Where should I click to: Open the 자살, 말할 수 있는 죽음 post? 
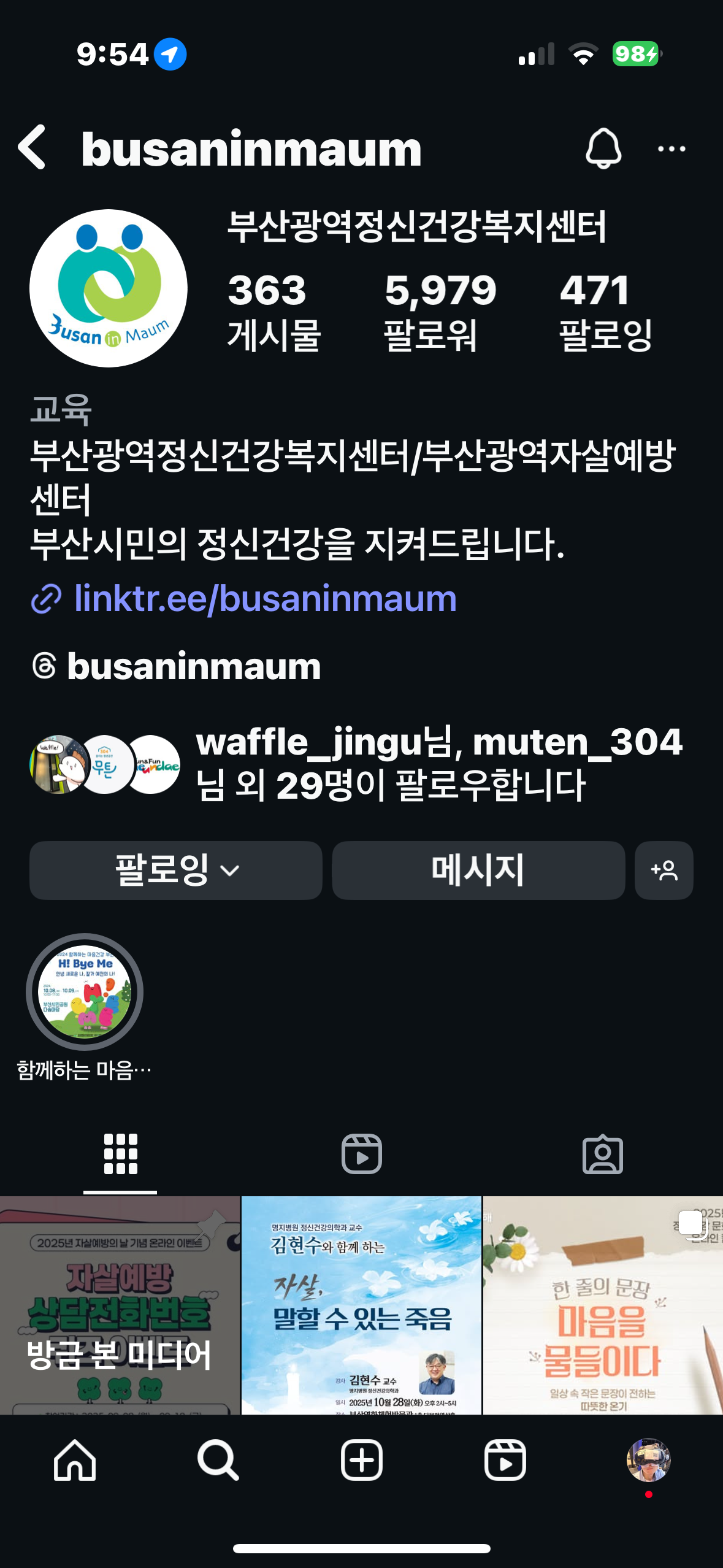click(361, 1304)
